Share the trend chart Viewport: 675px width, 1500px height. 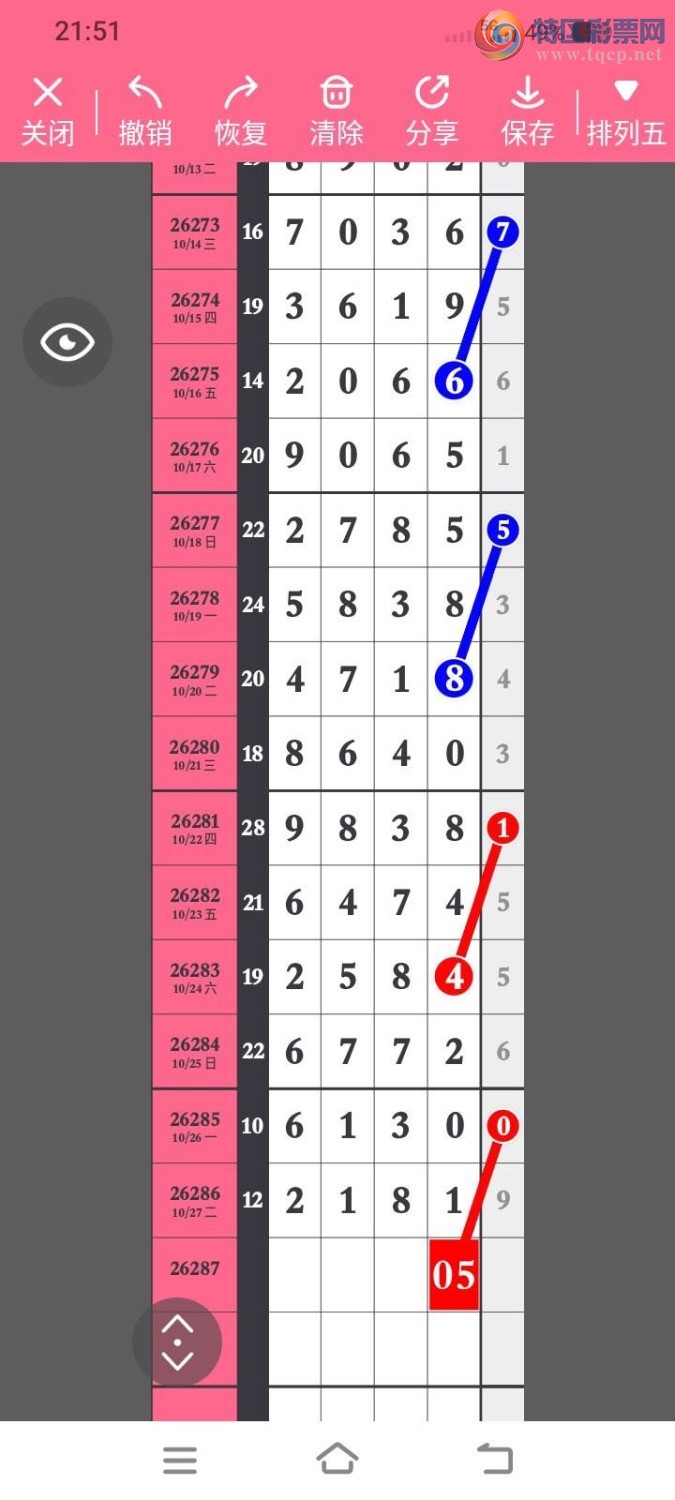coord(432,111)
